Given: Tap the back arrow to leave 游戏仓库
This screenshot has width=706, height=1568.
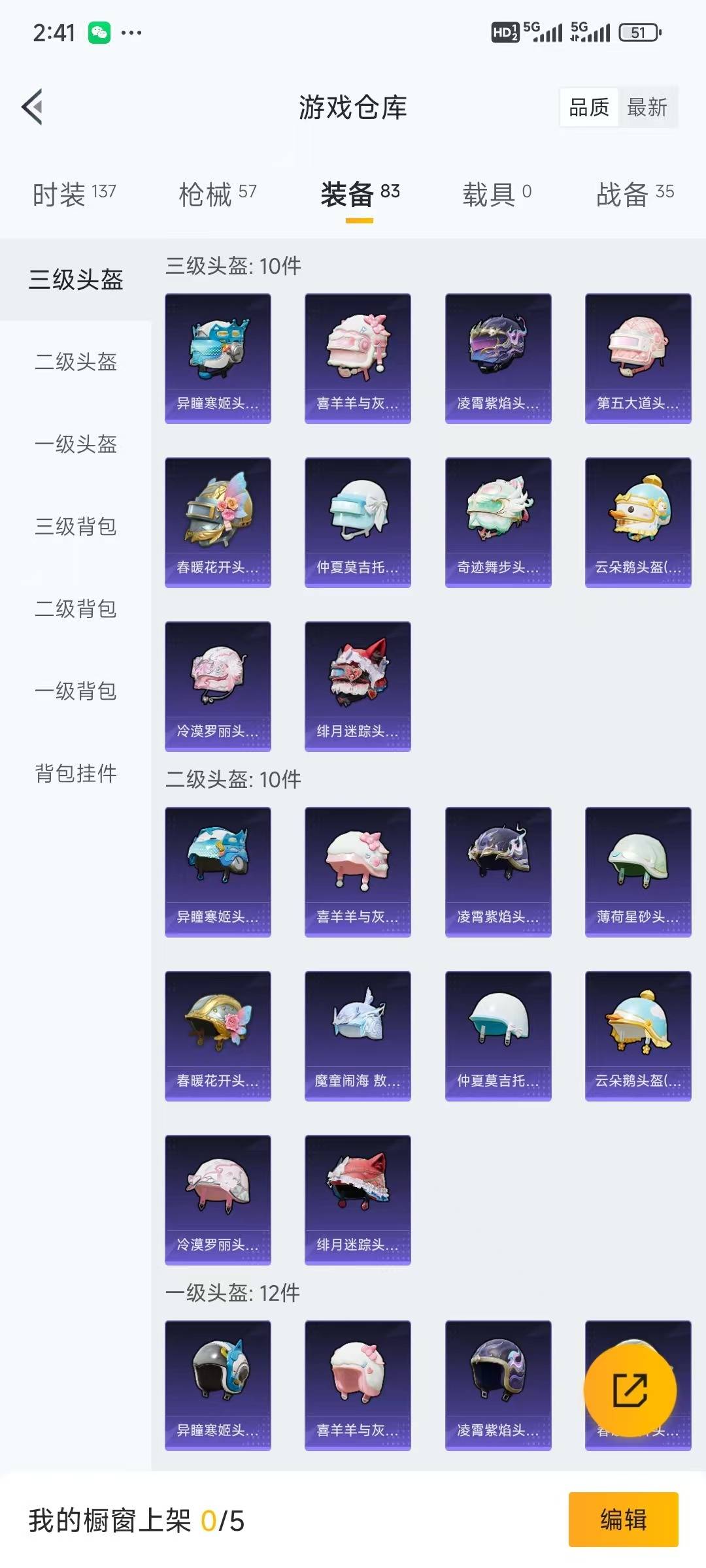Looking at the screenshot, I should 31,108.
